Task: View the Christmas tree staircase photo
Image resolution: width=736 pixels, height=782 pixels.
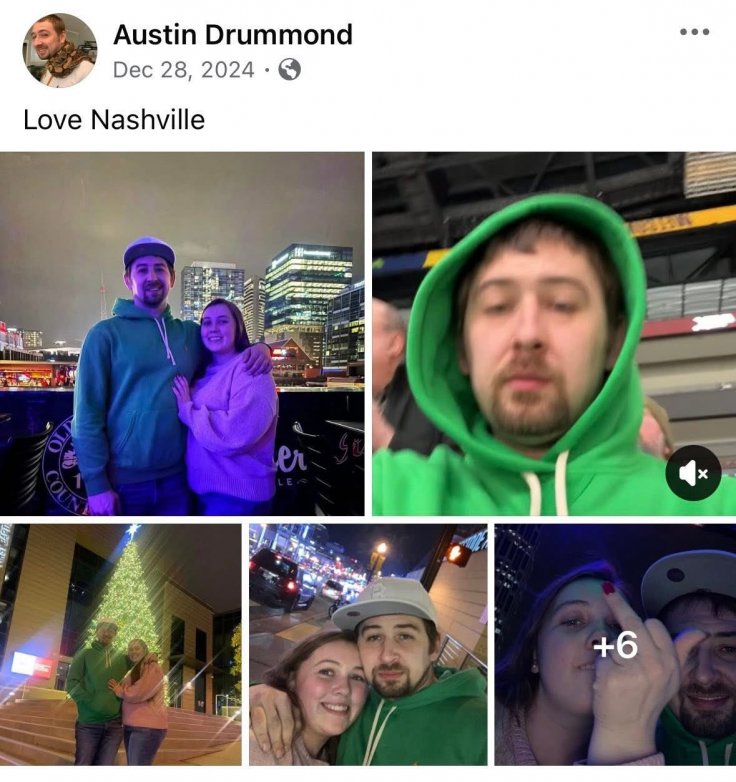Action: click(115, 645)
